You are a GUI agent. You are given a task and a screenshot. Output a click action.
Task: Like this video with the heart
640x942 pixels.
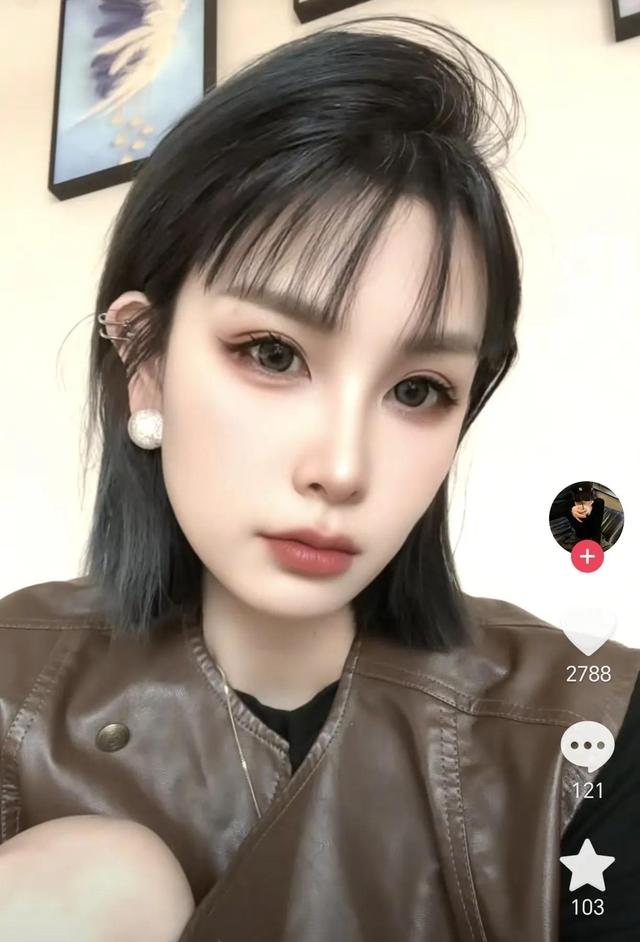588,632
